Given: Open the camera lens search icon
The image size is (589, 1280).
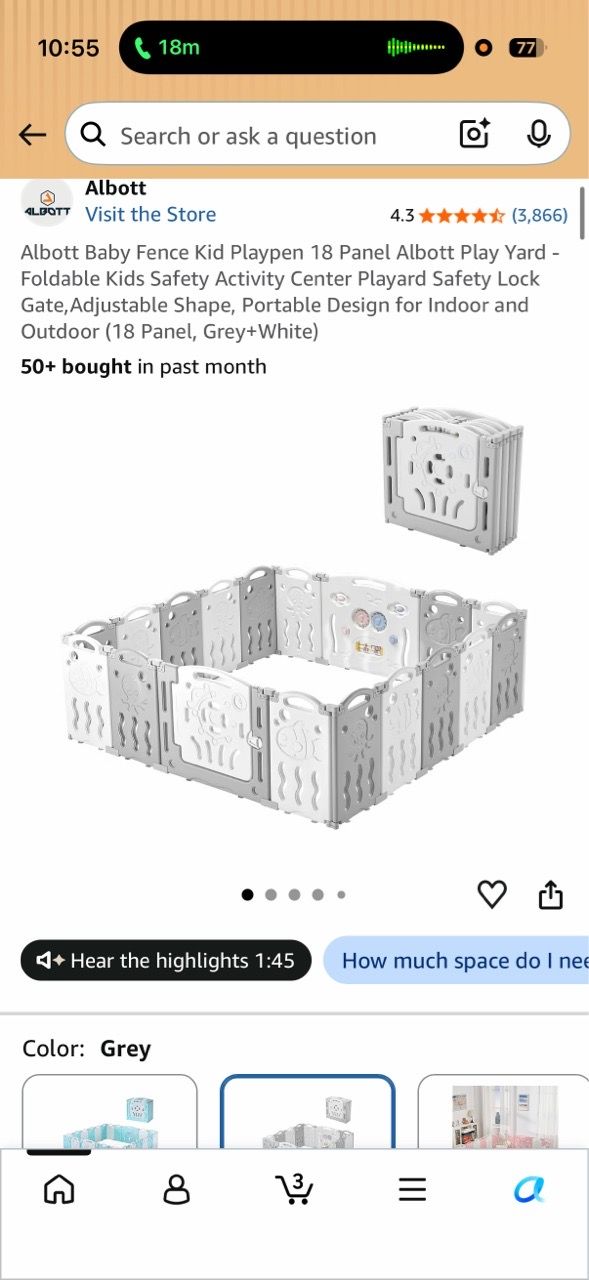Looking at the screenshot, I should click(x=475, y=134).
